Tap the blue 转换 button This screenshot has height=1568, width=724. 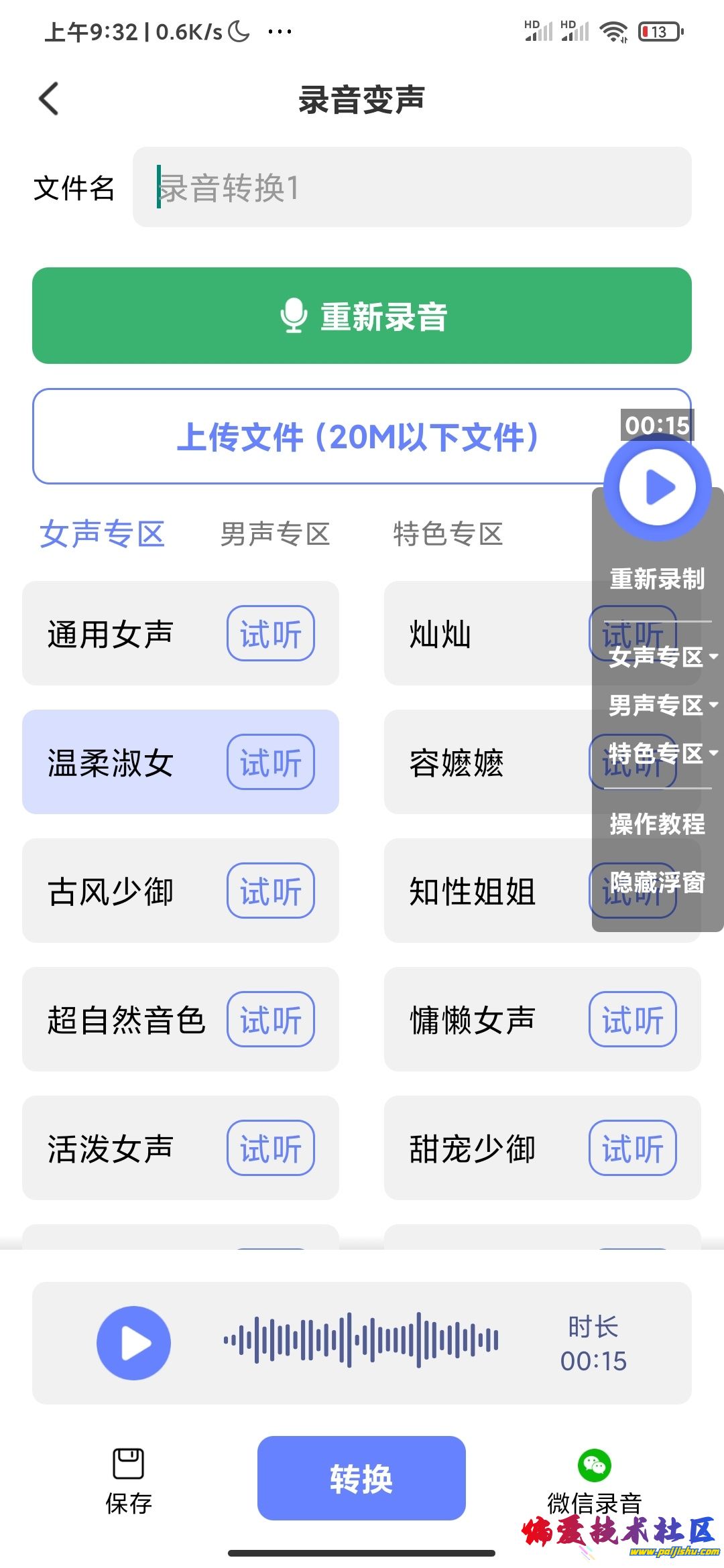(x=361, y=1478)
